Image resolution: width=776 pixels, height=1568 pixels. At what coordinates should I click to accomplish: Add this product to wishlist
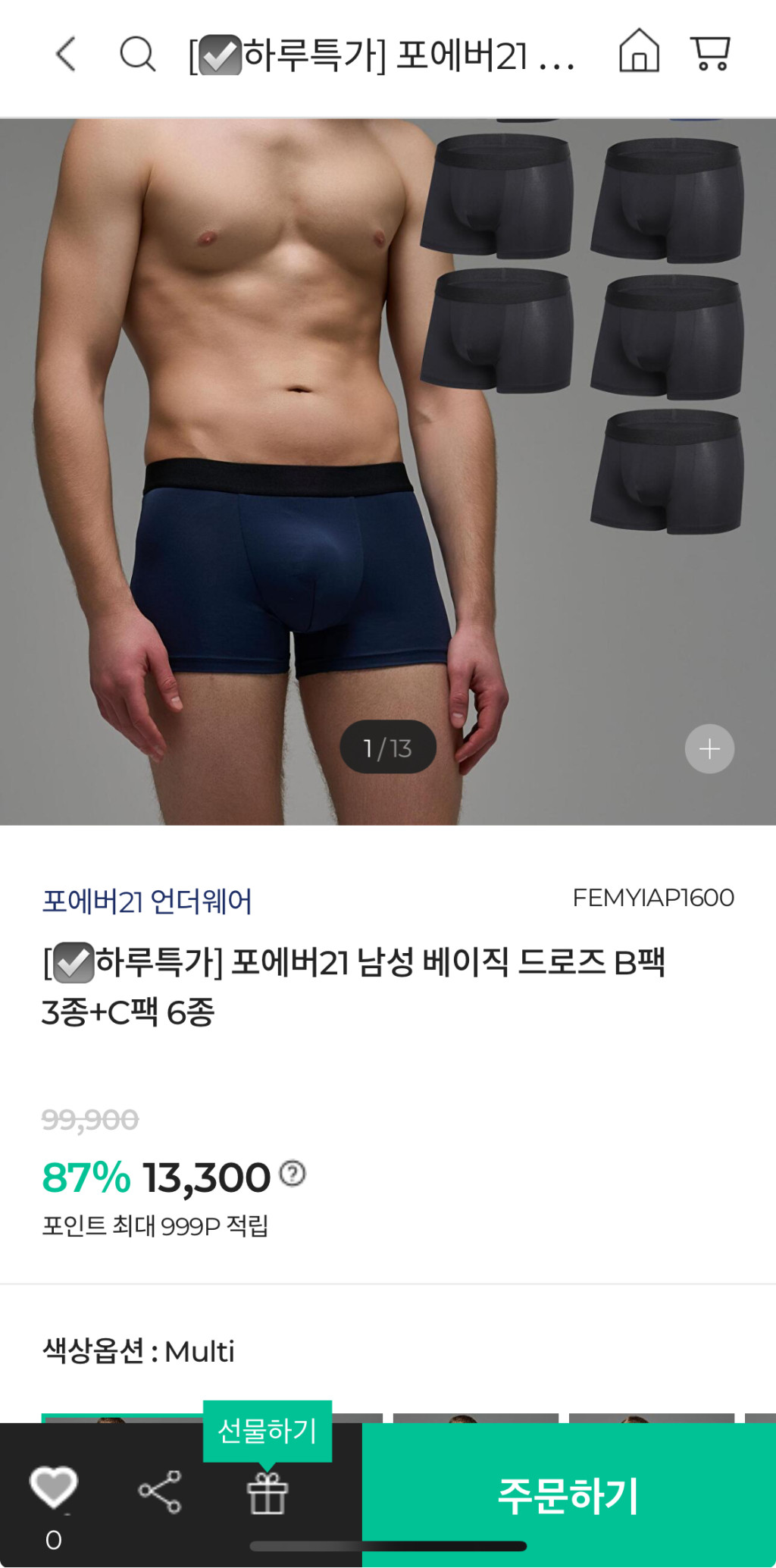point(53,1488)
